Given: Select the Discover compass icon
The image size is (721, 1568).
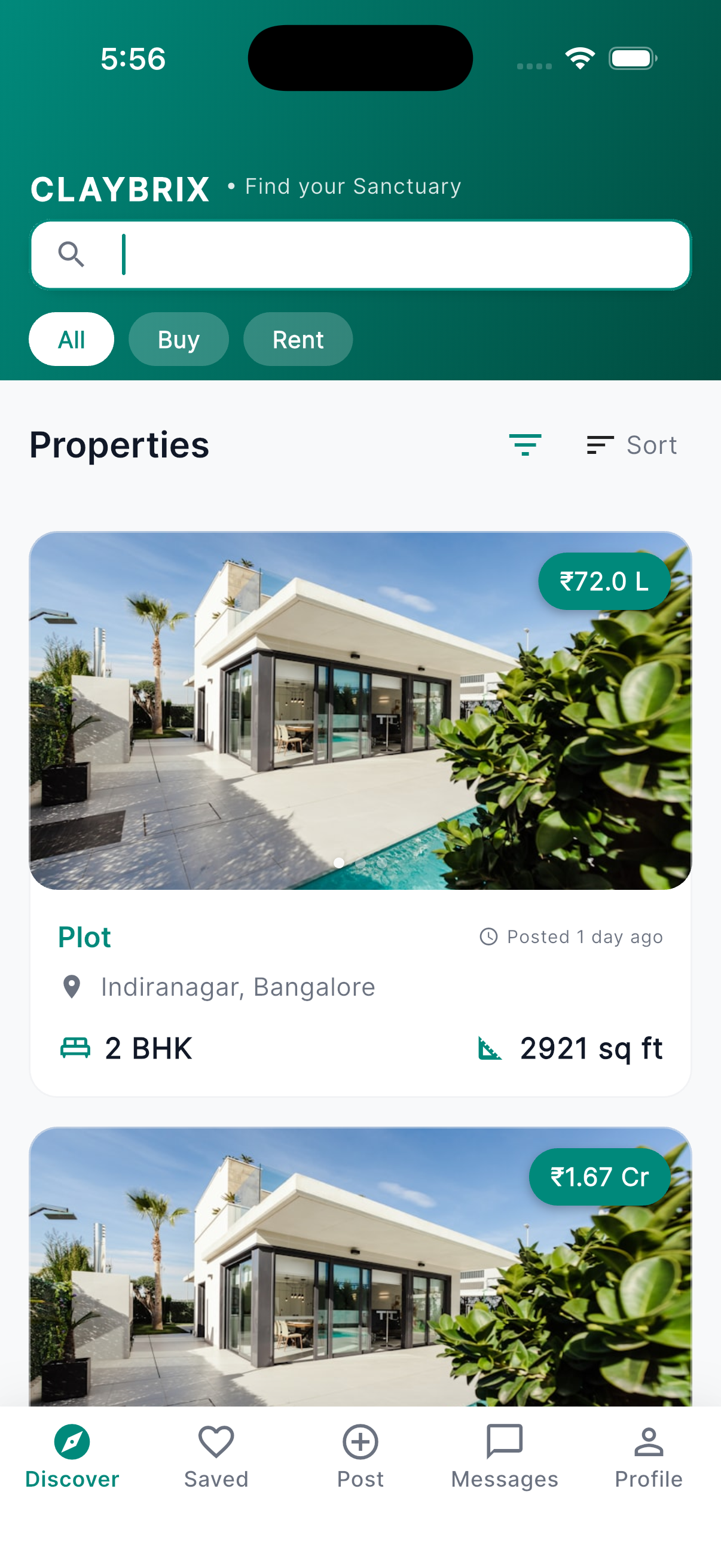Looking at the screenshot, I should coord(71,1443).
